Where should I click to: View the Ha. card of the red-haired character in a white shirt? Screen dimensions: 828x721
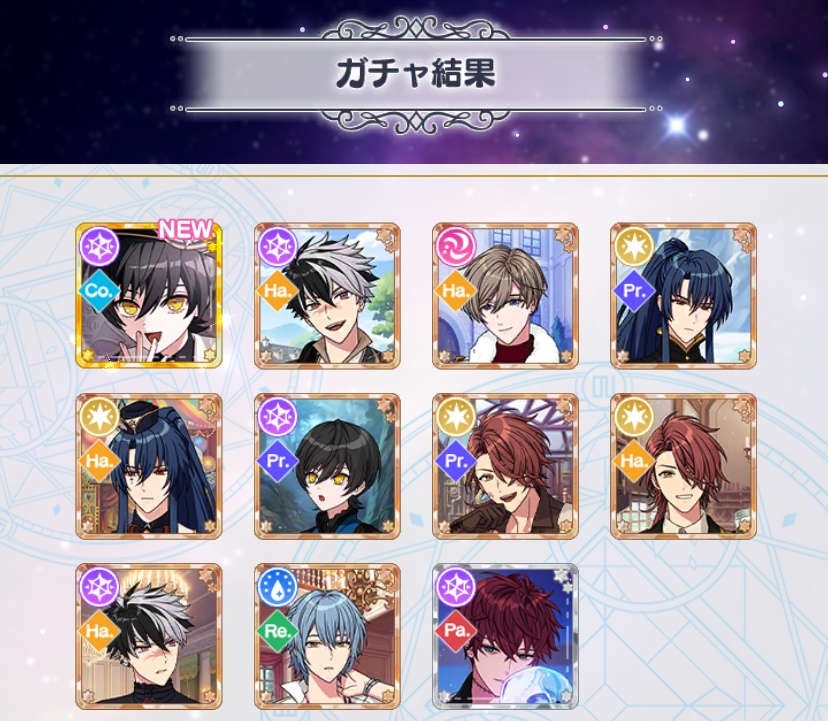click(683, 466)
